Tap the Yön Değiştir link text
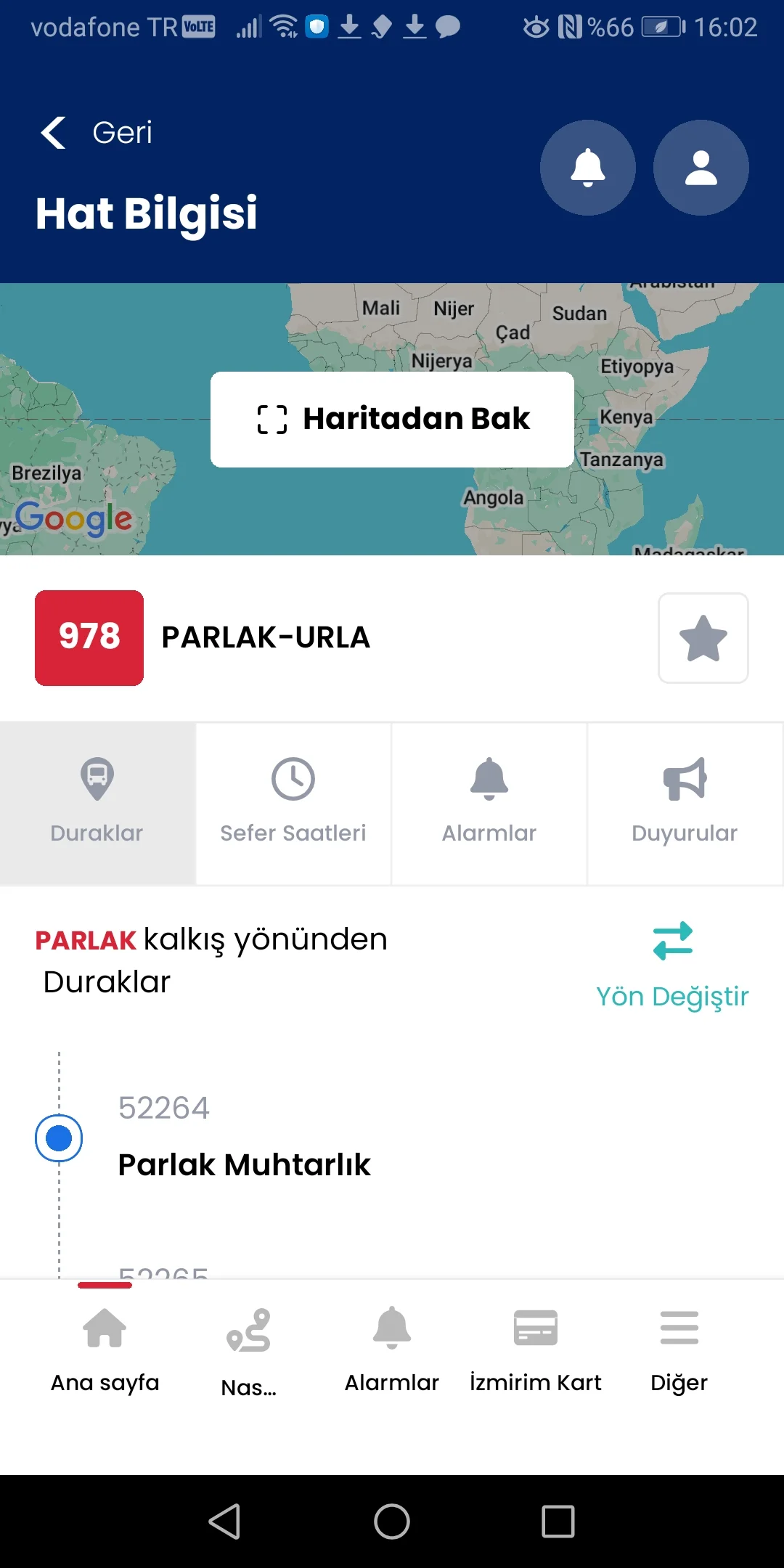The width and height of the screenshot is (784, 1568). click(671, 996)
